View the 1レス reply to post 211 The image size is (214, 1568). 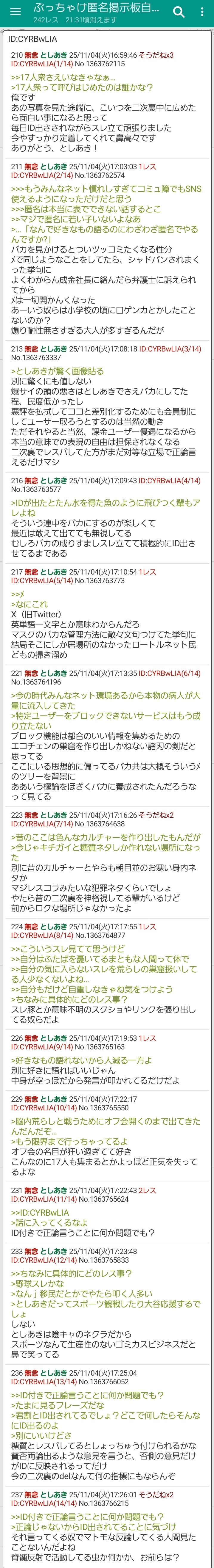148,166
